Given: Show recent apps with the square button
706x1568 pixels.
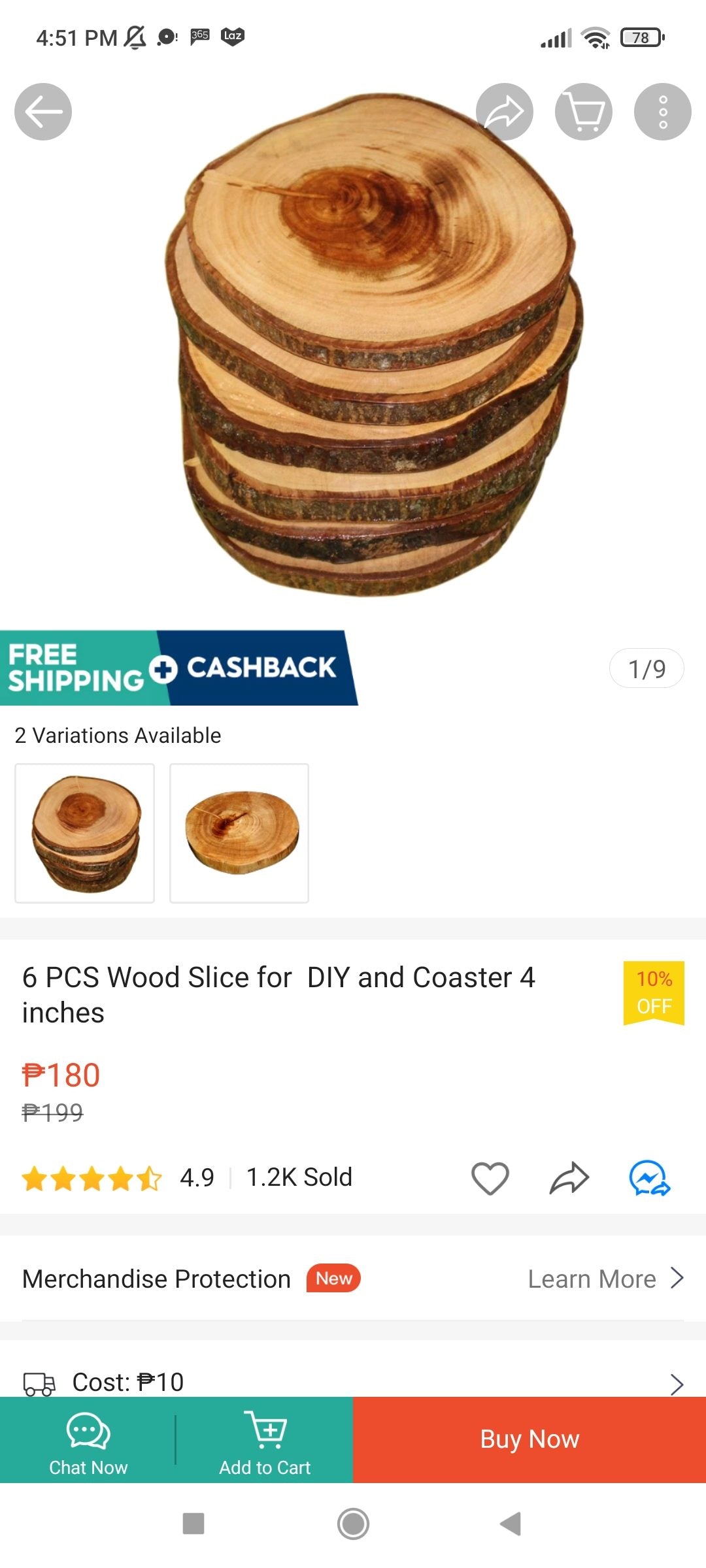Looking at the screenshot, I should coord(193,1524).
